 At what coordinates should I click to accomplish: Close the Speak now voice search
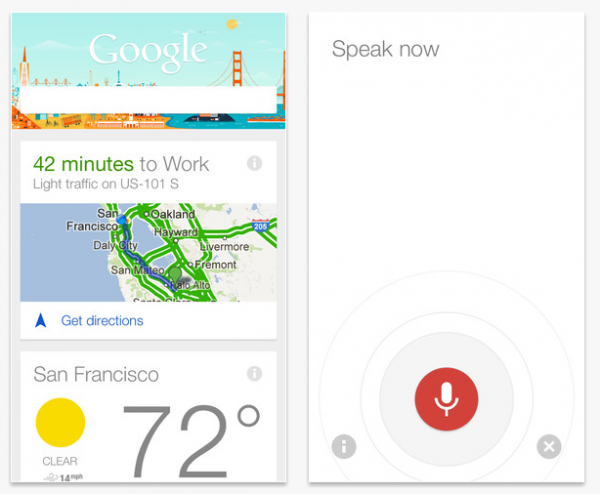point(548,446)
